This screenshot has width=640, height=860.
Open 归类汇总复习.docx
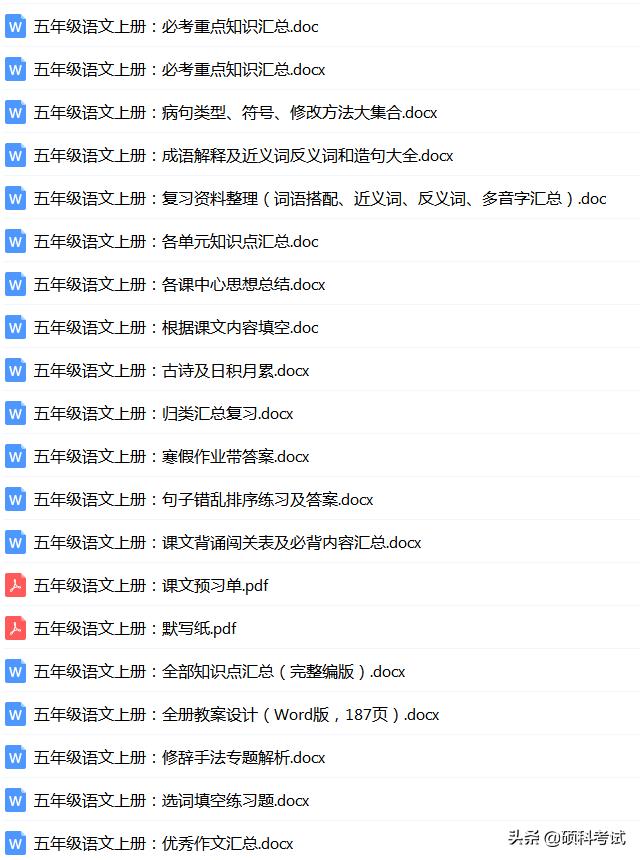pos(164,414)
